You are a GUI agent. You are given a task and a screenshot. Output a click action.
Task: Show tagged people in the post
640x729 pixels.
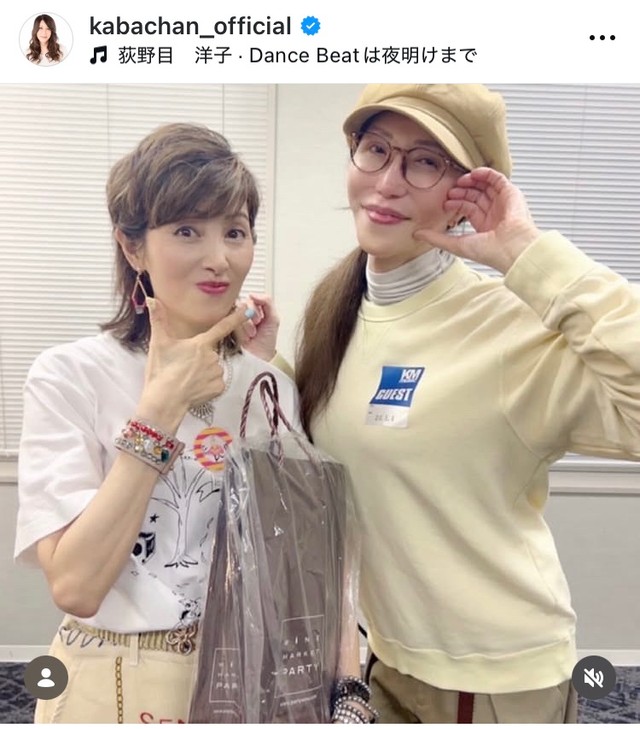[x=46, y=677]
